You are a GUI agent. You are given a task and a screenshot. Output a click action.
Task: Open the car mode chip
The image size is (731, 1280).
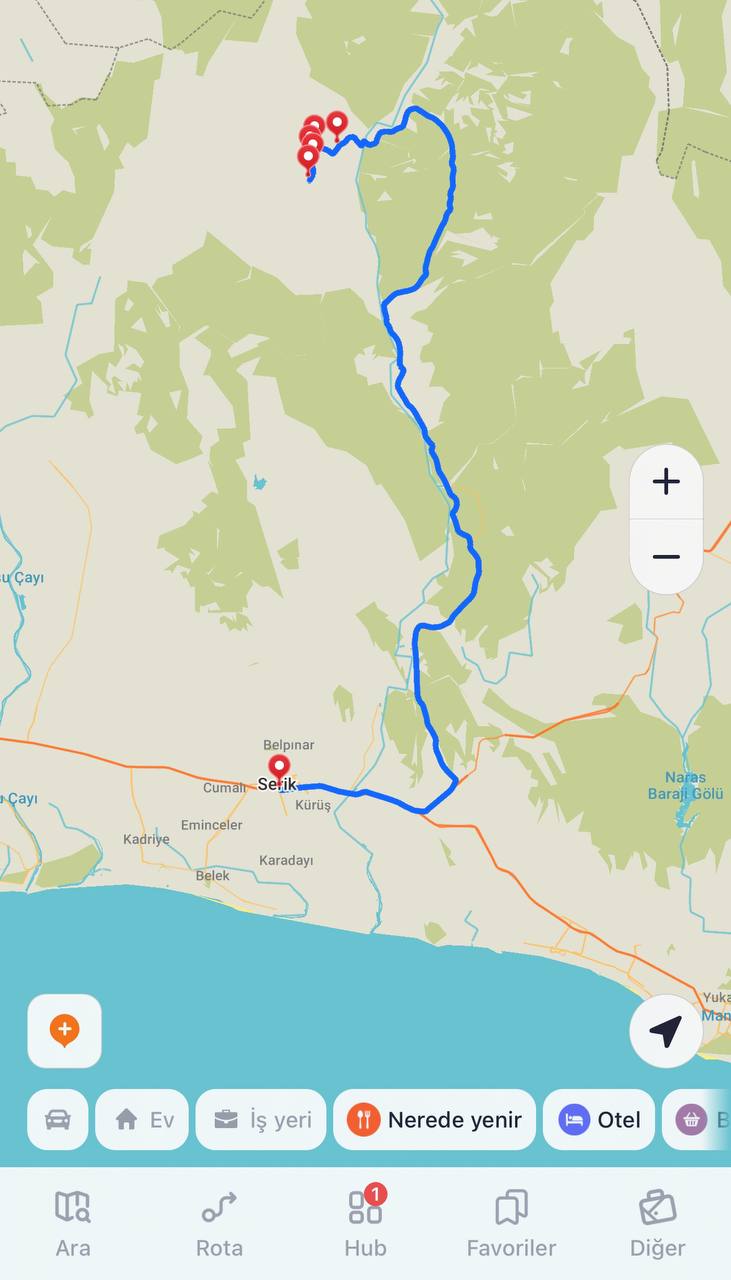[58, 1120]
